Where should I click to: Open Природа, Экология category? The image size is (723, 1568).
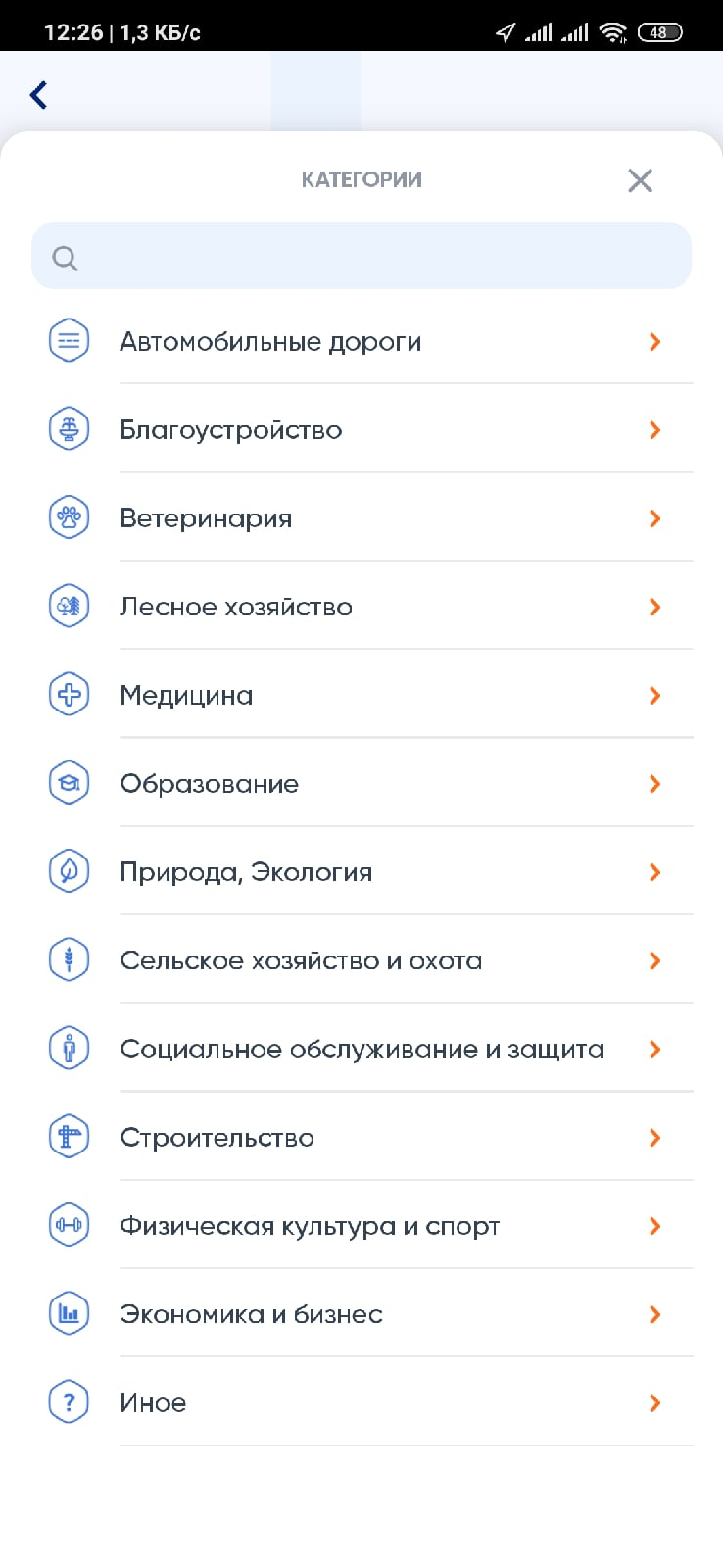tap(361, 871)
